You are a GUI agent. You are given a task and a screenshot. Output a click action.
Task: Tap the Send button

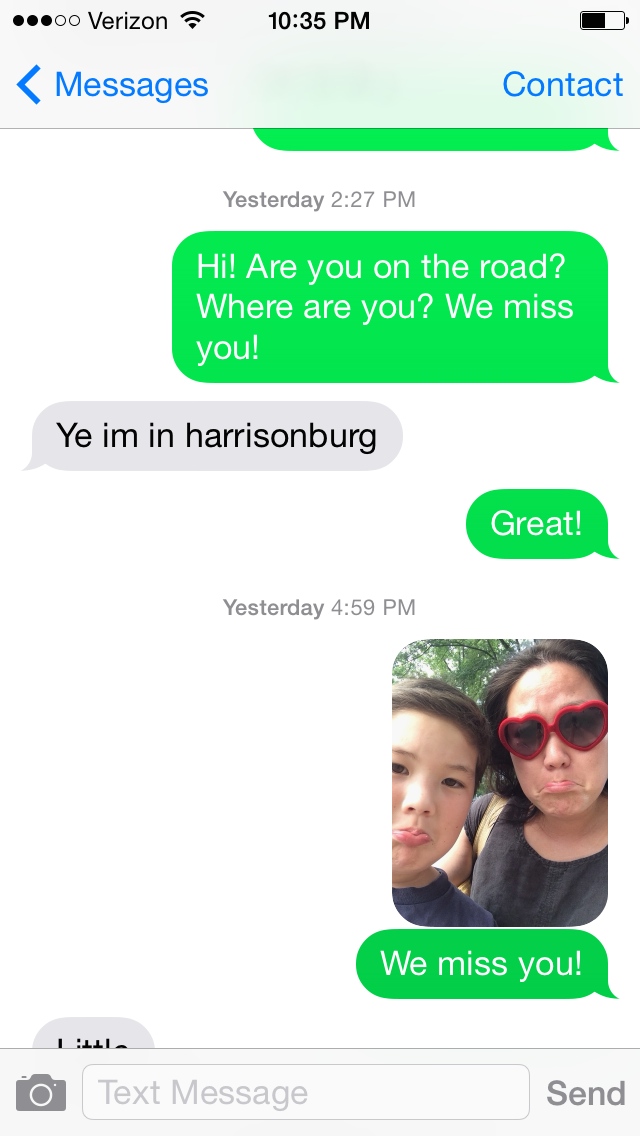(x=585, y=1093)
